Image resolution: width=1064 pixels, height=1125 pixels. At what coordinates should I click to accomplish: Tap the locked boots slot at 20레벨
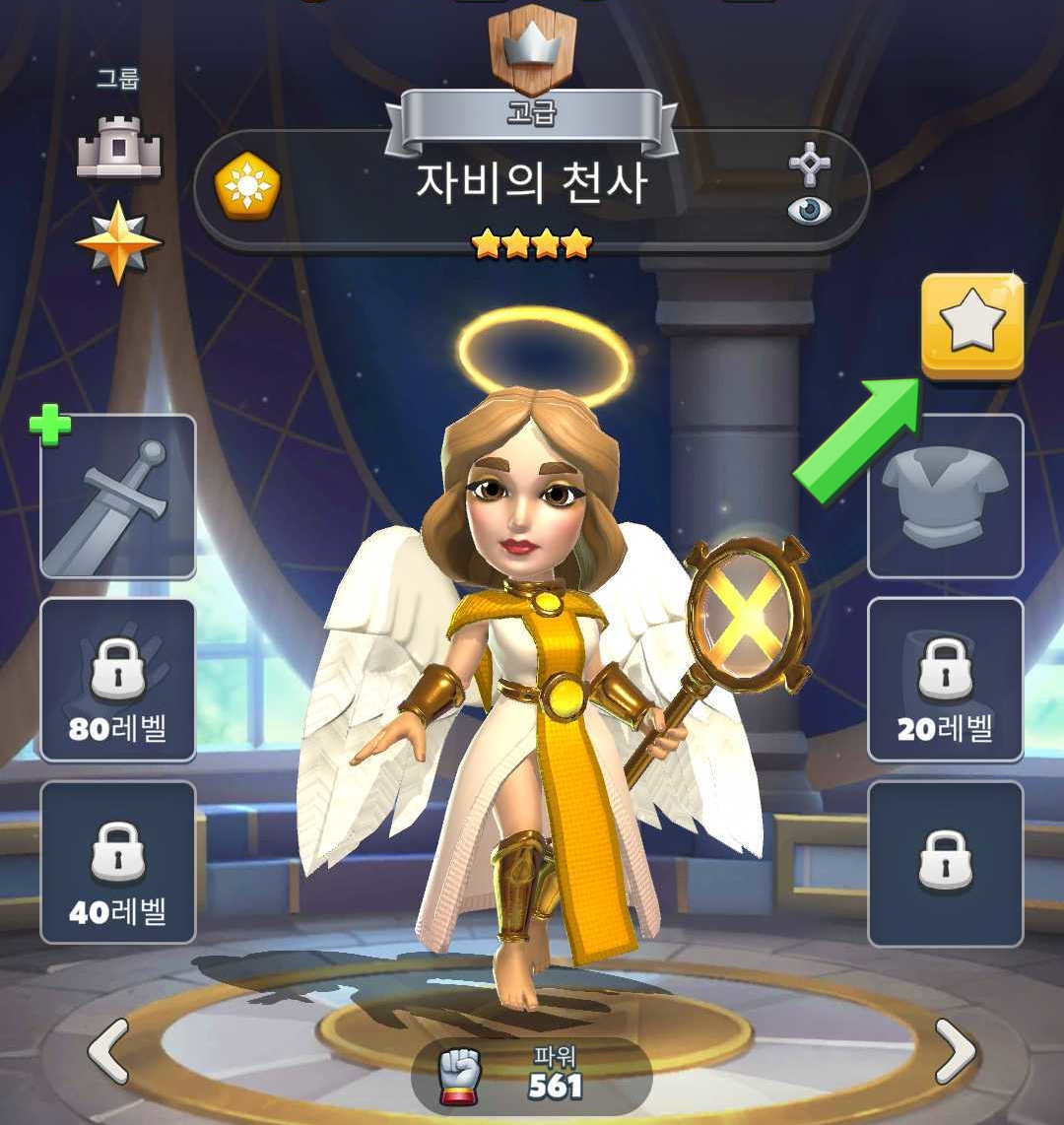pyautogui.click(x=945, y=680)
